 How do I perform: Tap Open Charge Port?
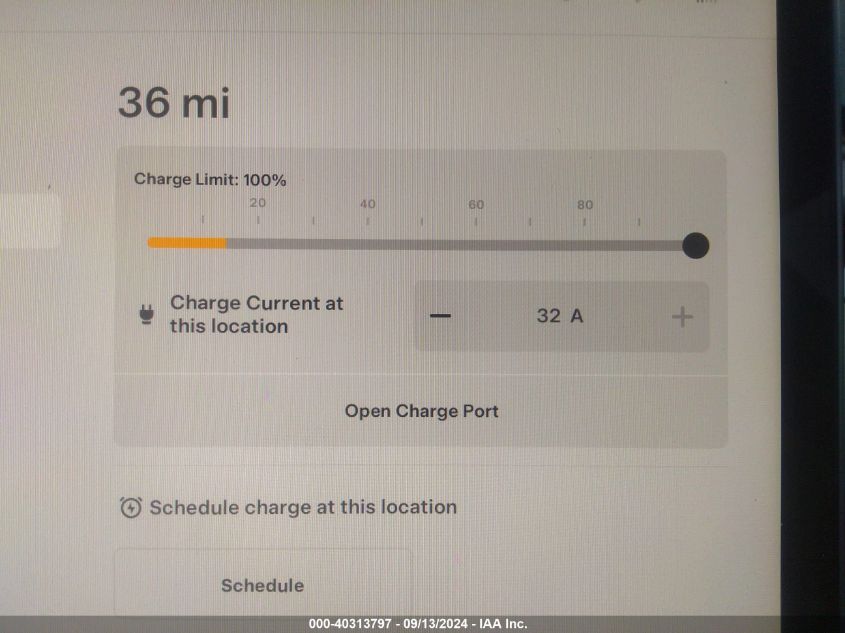[421, 411]
